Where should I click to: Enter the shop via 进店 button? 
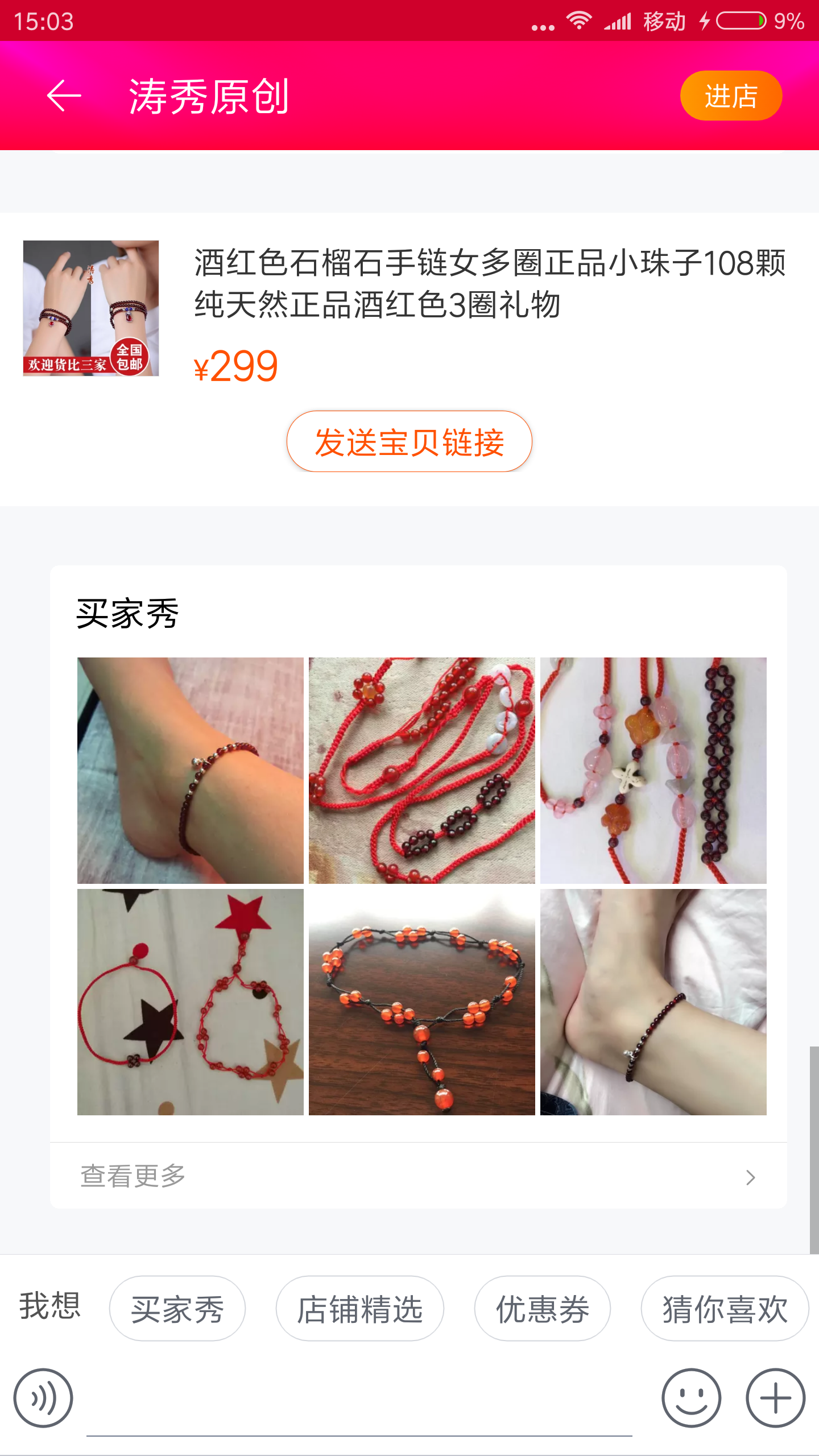click(x=730, y=96)
